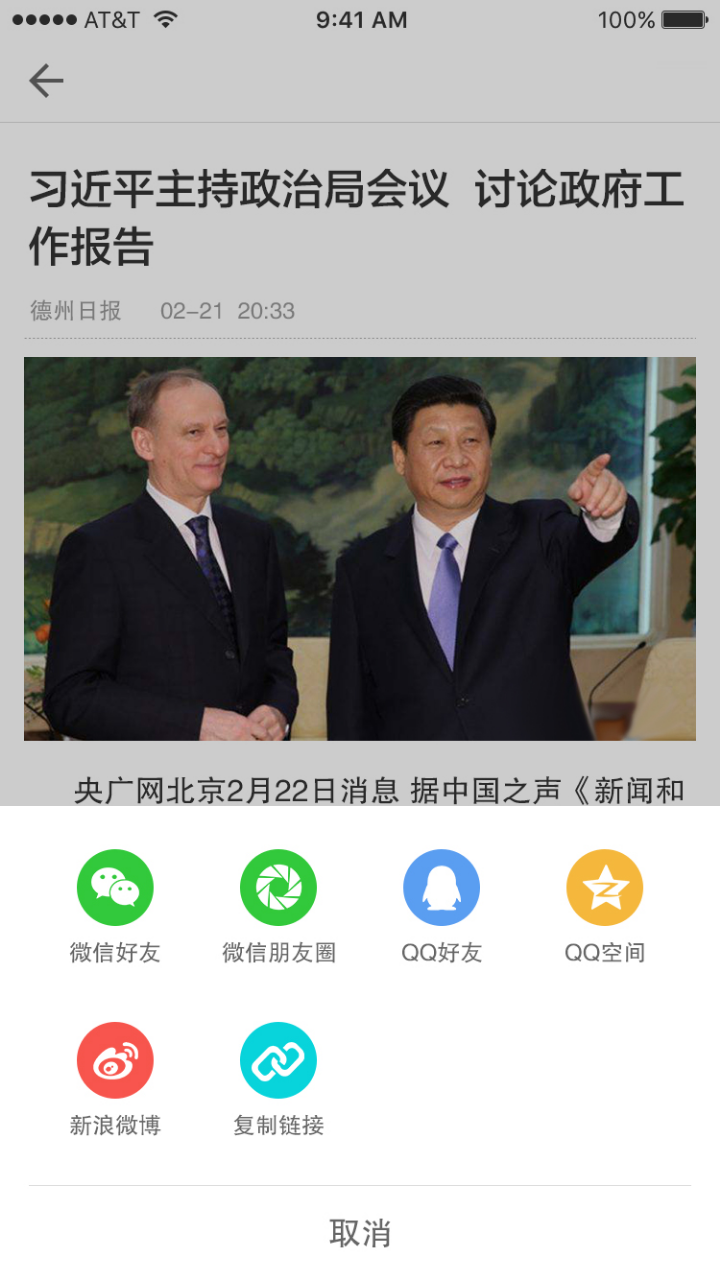720x1280 pixels.
Task: Copy article link with 复制链接 icon
Action: click(277, 1058)
